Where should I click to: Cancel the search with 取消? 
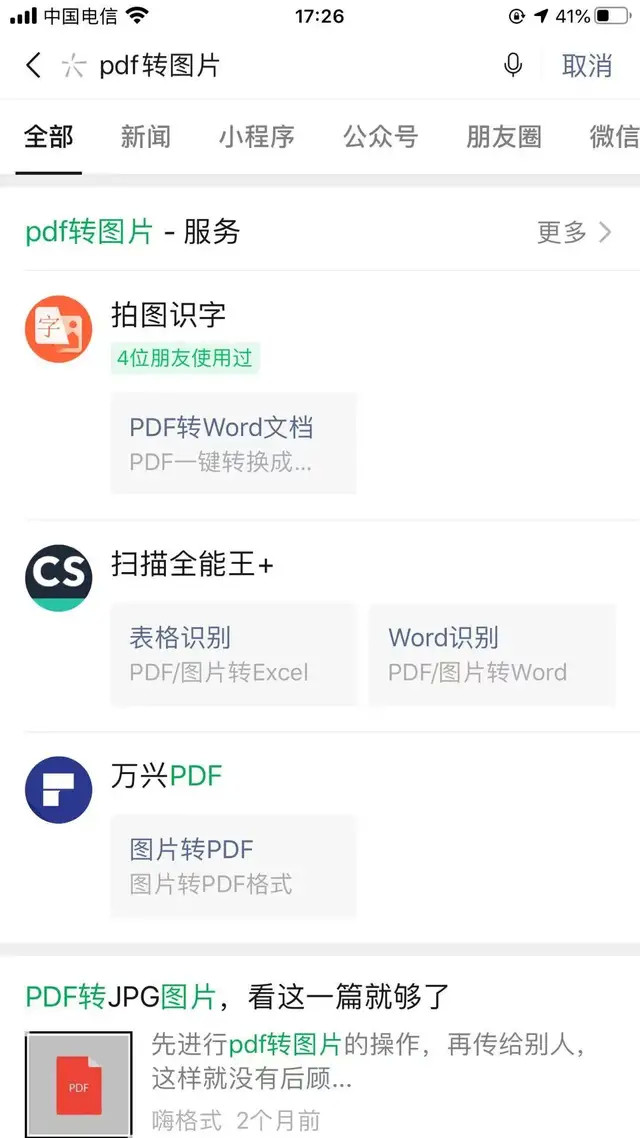587,66
